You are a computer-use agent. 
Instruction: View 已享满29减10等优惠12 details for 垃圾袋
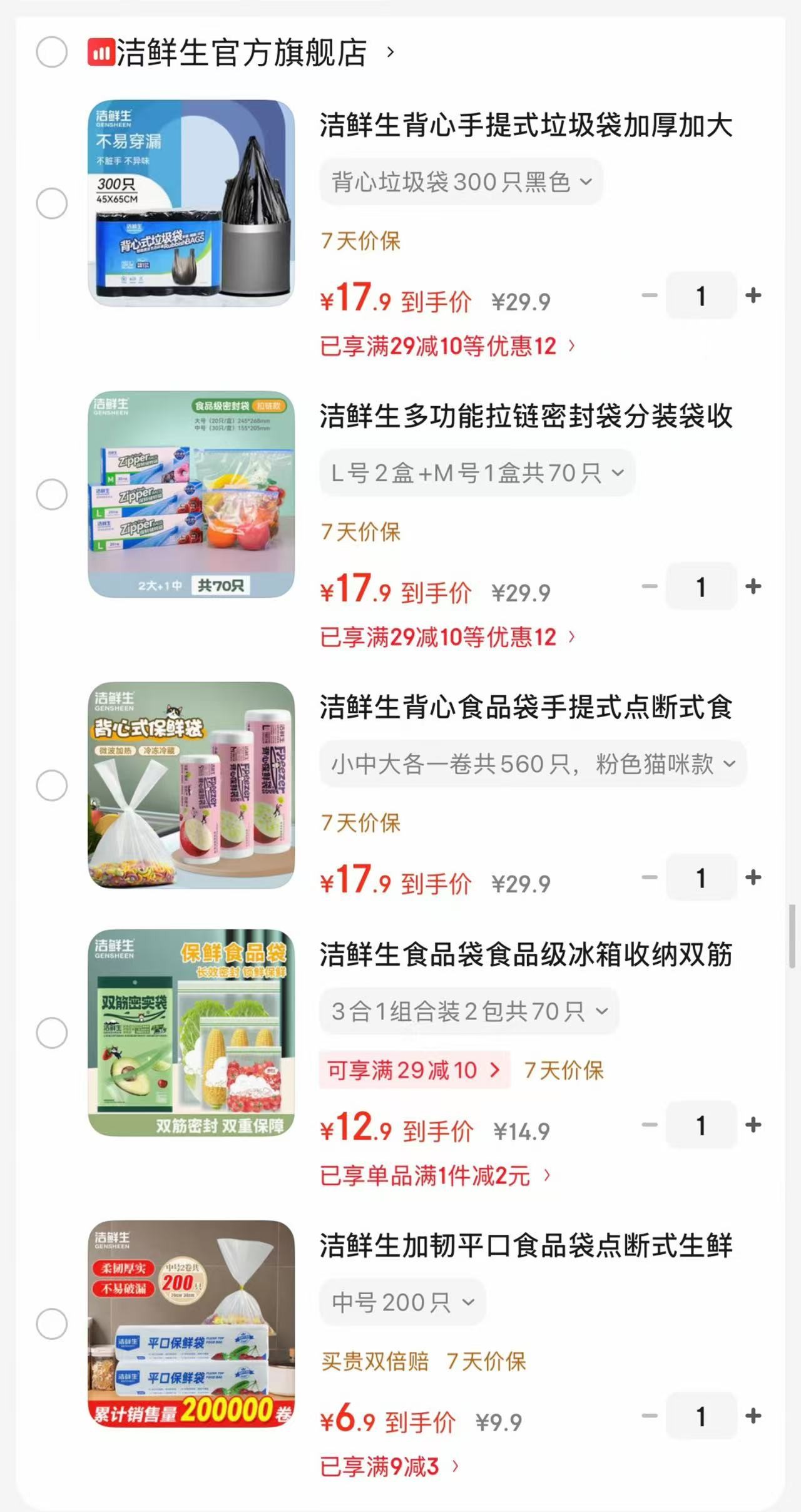pyautogui.click(x=447, y=345)
